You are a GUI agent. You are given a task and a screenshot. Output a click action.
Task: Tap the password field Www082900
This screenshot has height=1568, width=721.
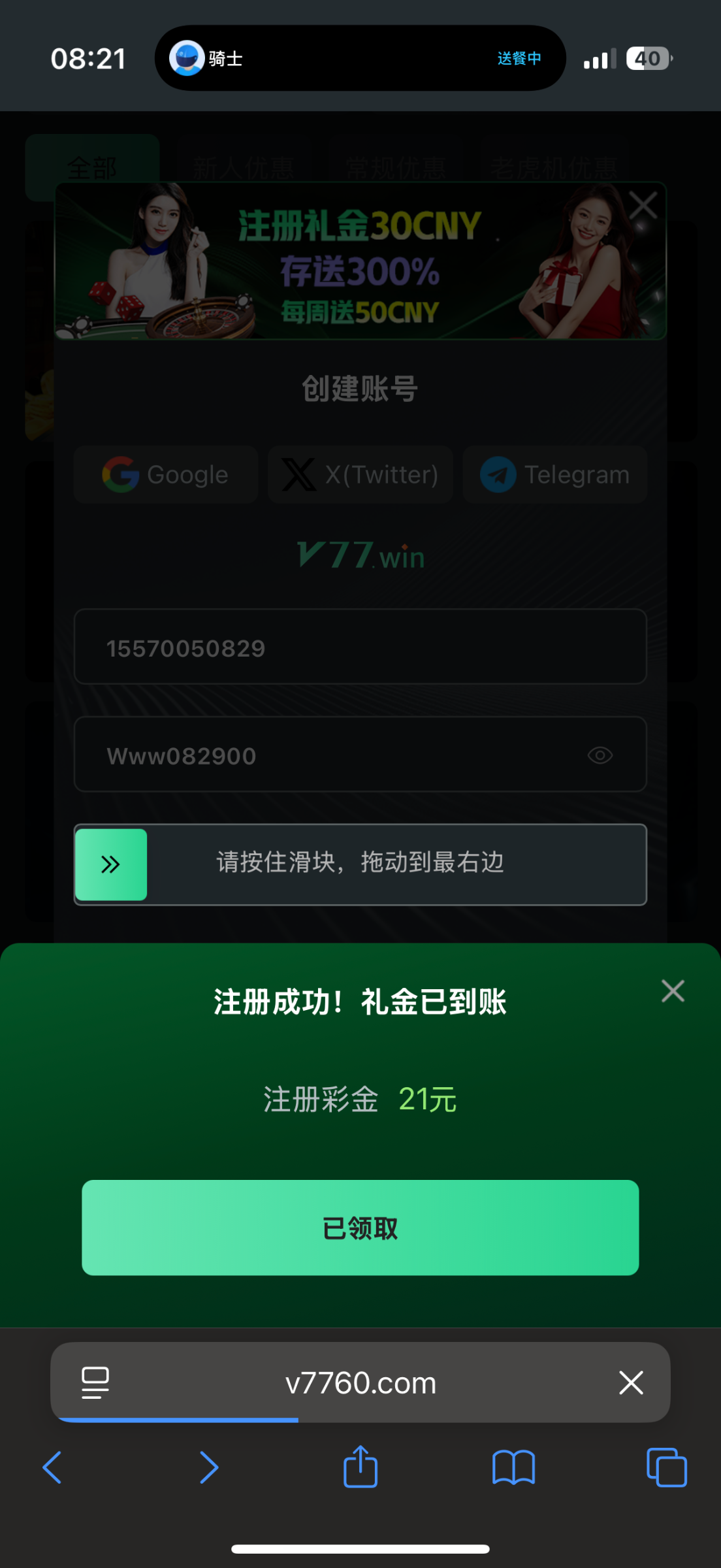coord(327,755)
